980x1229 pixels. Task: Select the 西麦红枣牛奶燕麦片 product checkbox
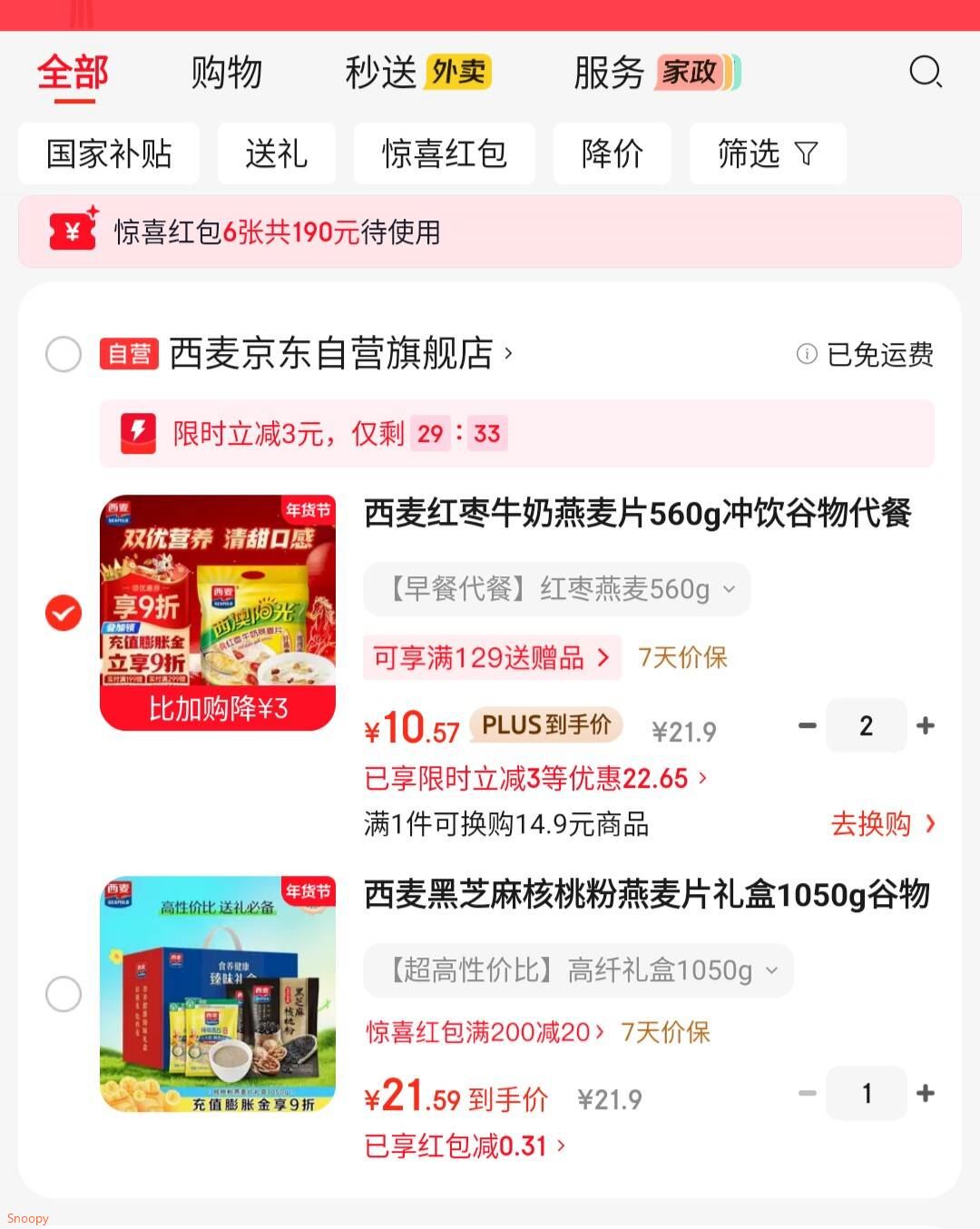click(x=63, y=613)
